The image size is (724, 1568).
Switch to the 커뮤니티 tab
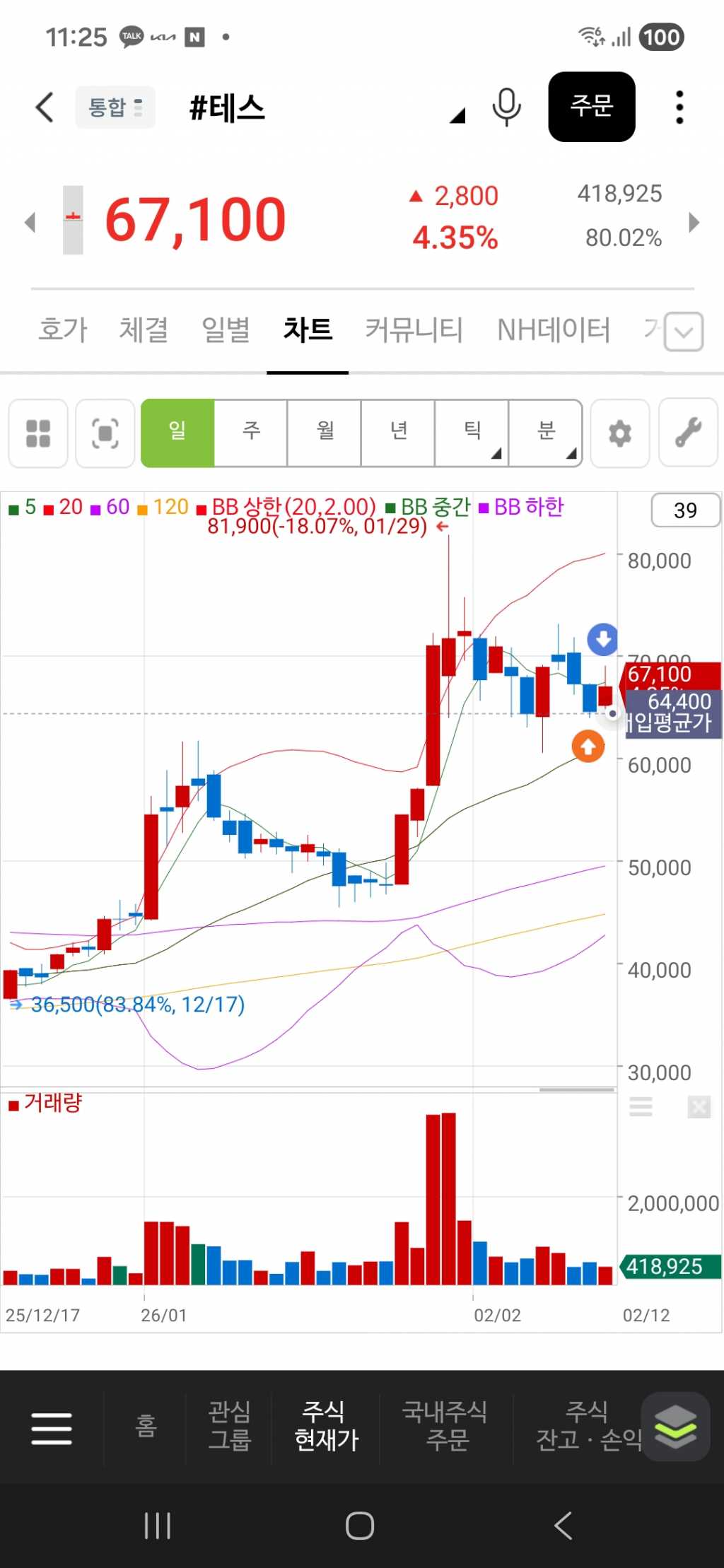(414, 329)
